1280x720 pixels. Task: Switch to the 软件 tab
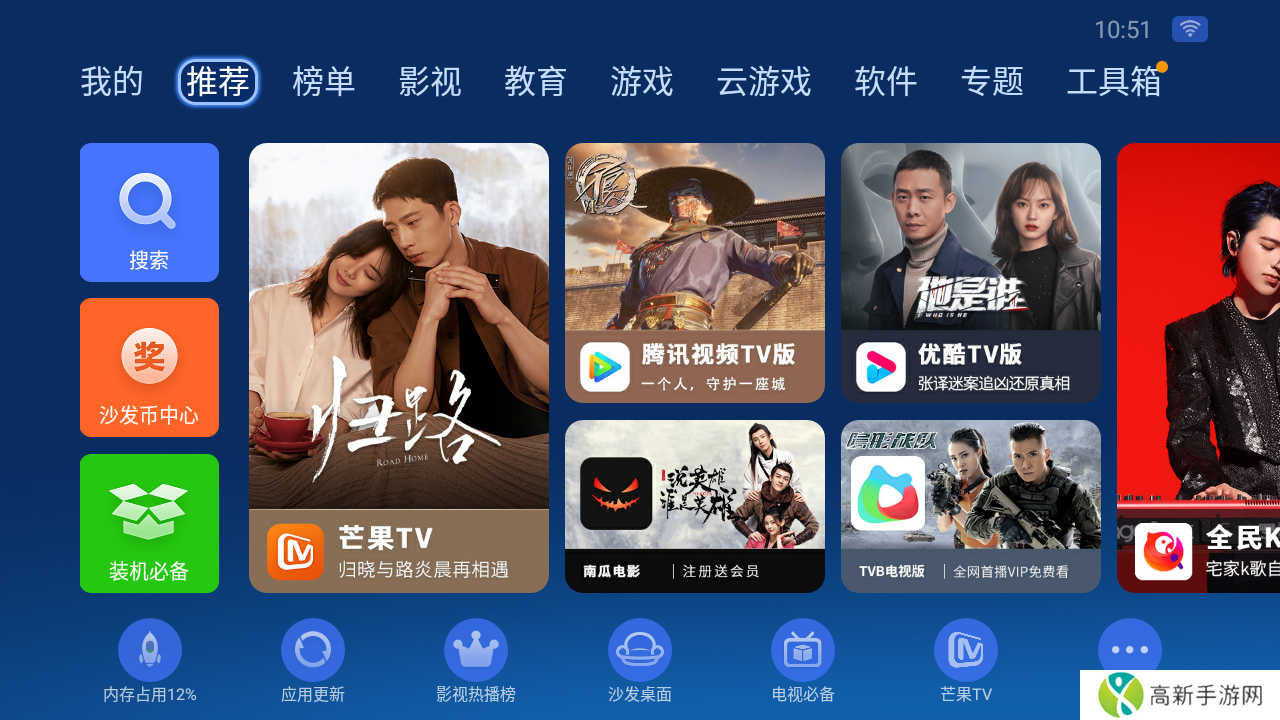coord(886,82)
